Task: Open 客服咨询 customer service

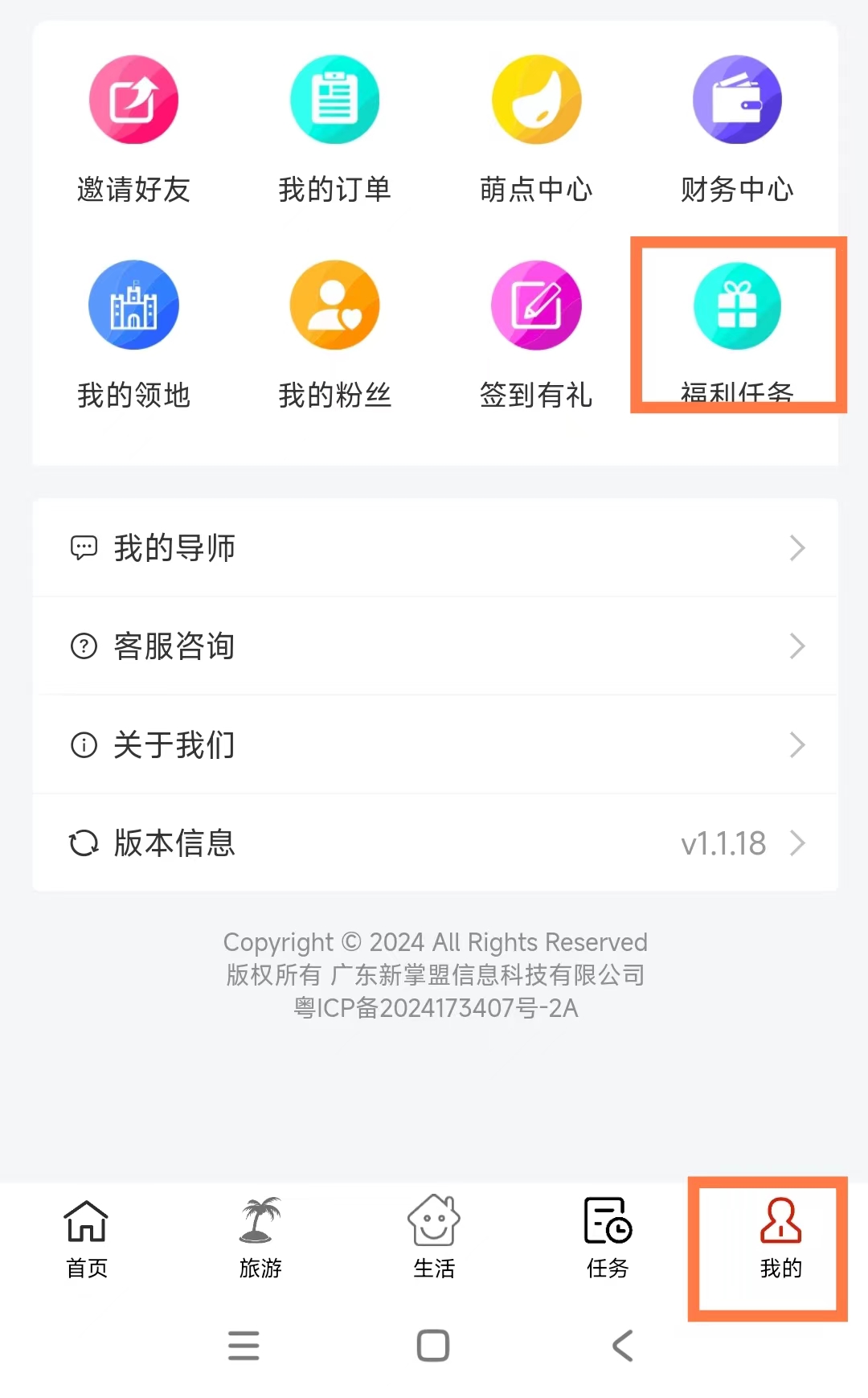Action: (435, 646)
